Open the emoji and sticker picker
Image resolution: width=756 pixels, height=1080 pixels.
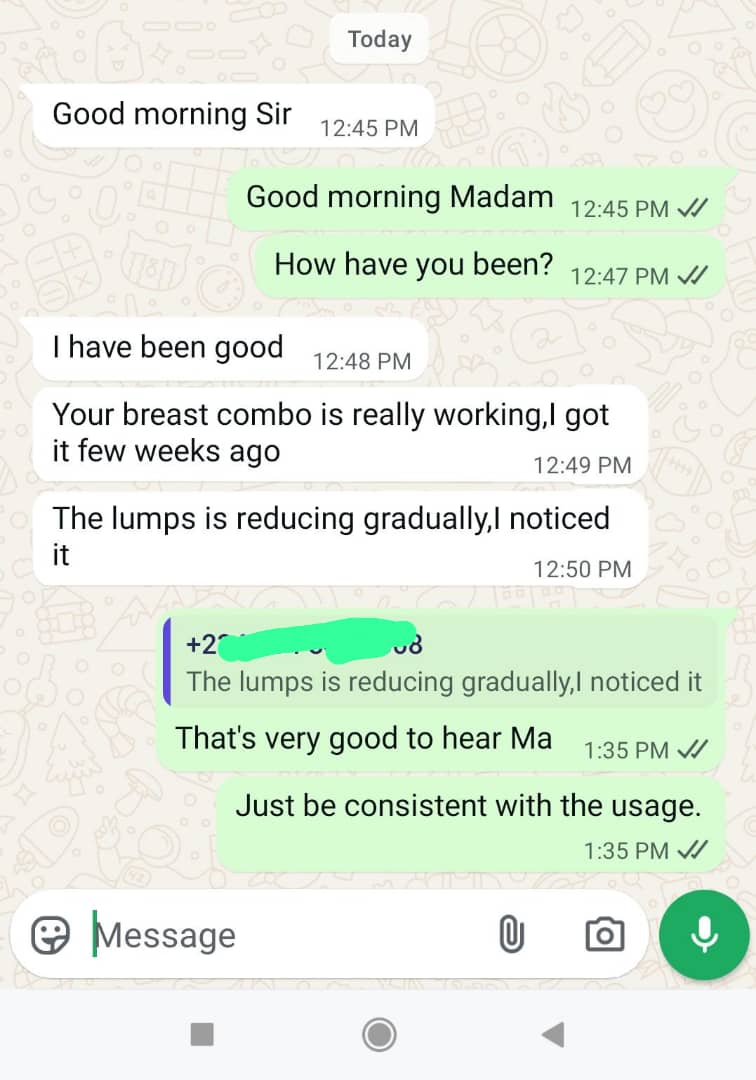50,936
